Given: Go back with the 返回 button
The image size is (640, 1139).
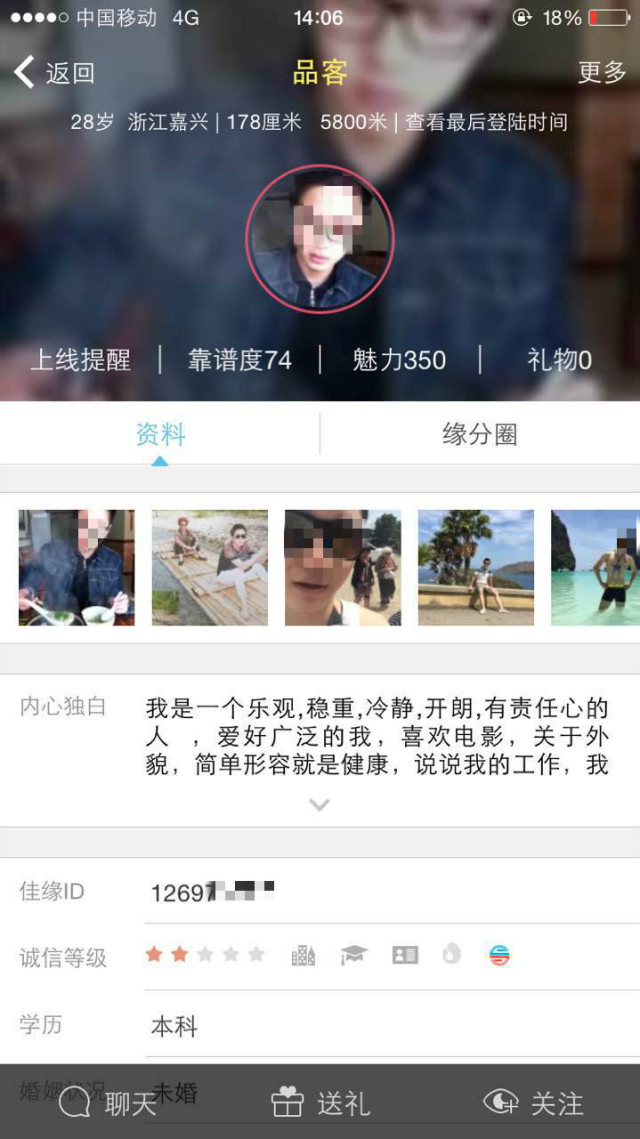Looking at the screenshot, I should pyautogui.click(x=54, y=73).
